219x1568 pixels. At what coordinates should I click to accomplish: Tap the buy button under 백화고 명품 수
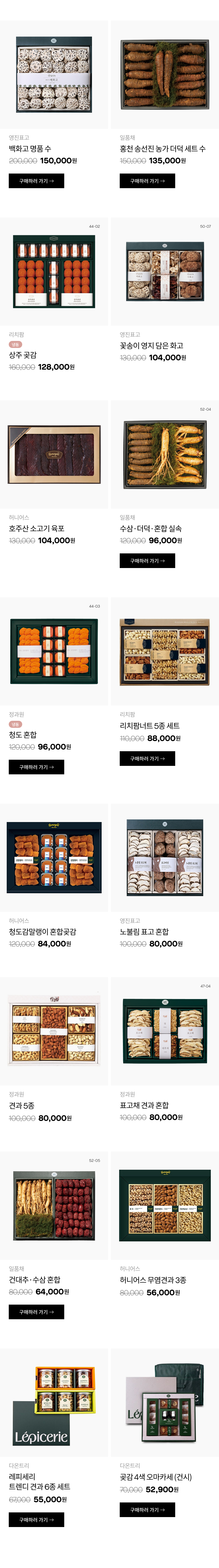pyautogui.click(x=36, y=181)
